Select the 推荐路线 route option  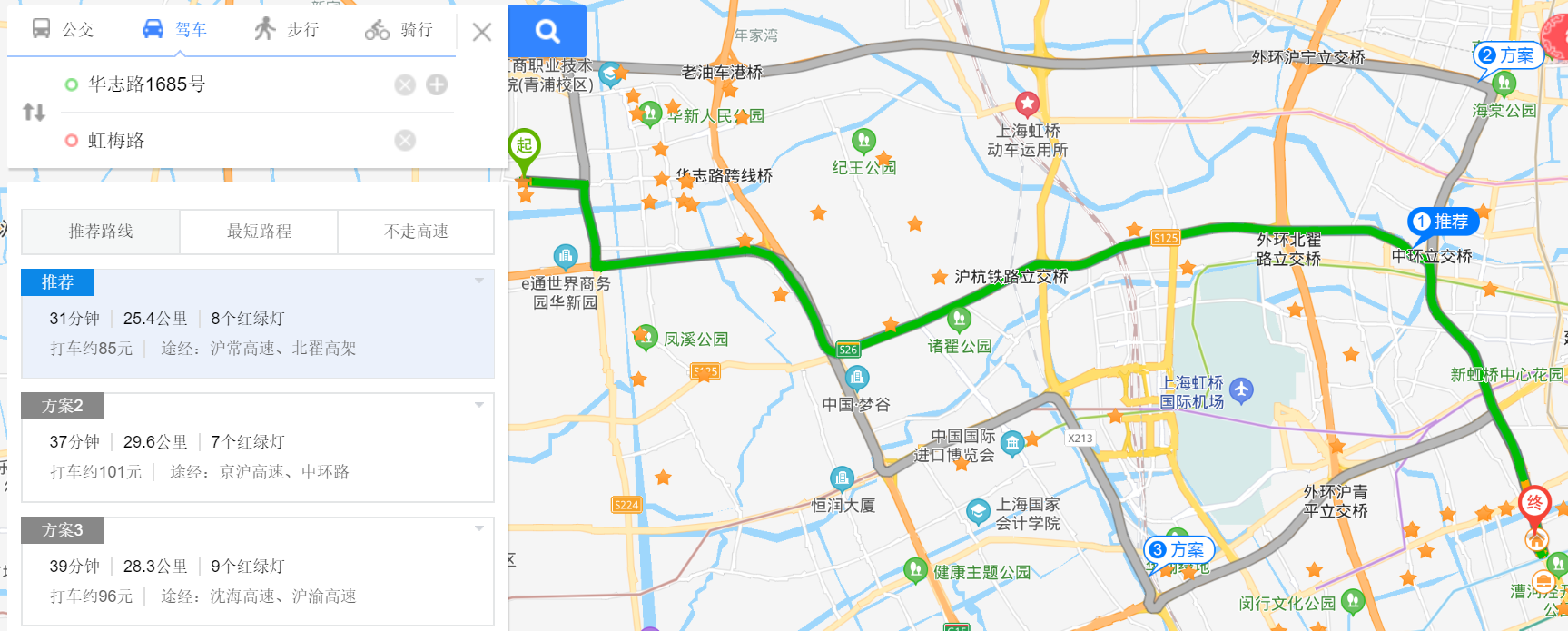pos(101,232)
